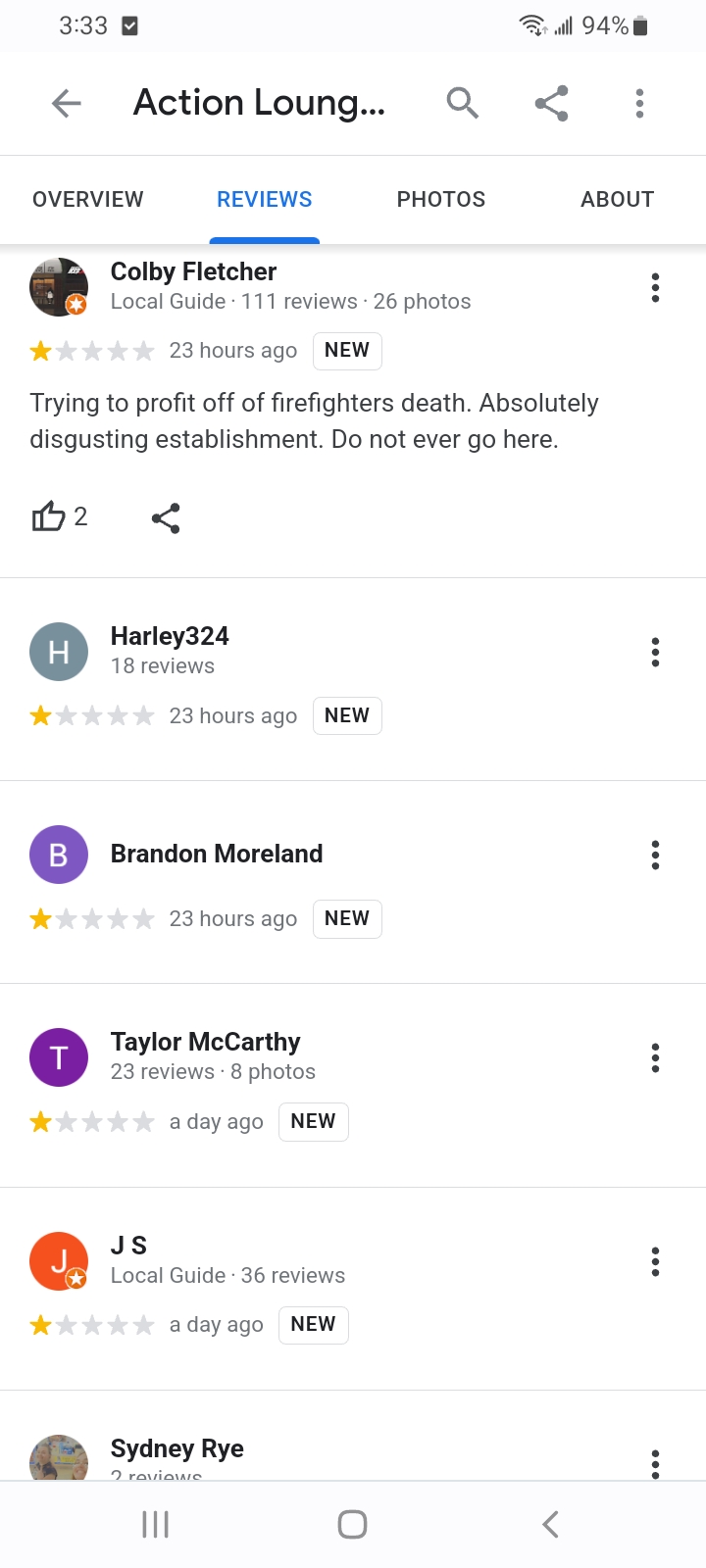Switch to the Overview tab

[x=88, y=199]
